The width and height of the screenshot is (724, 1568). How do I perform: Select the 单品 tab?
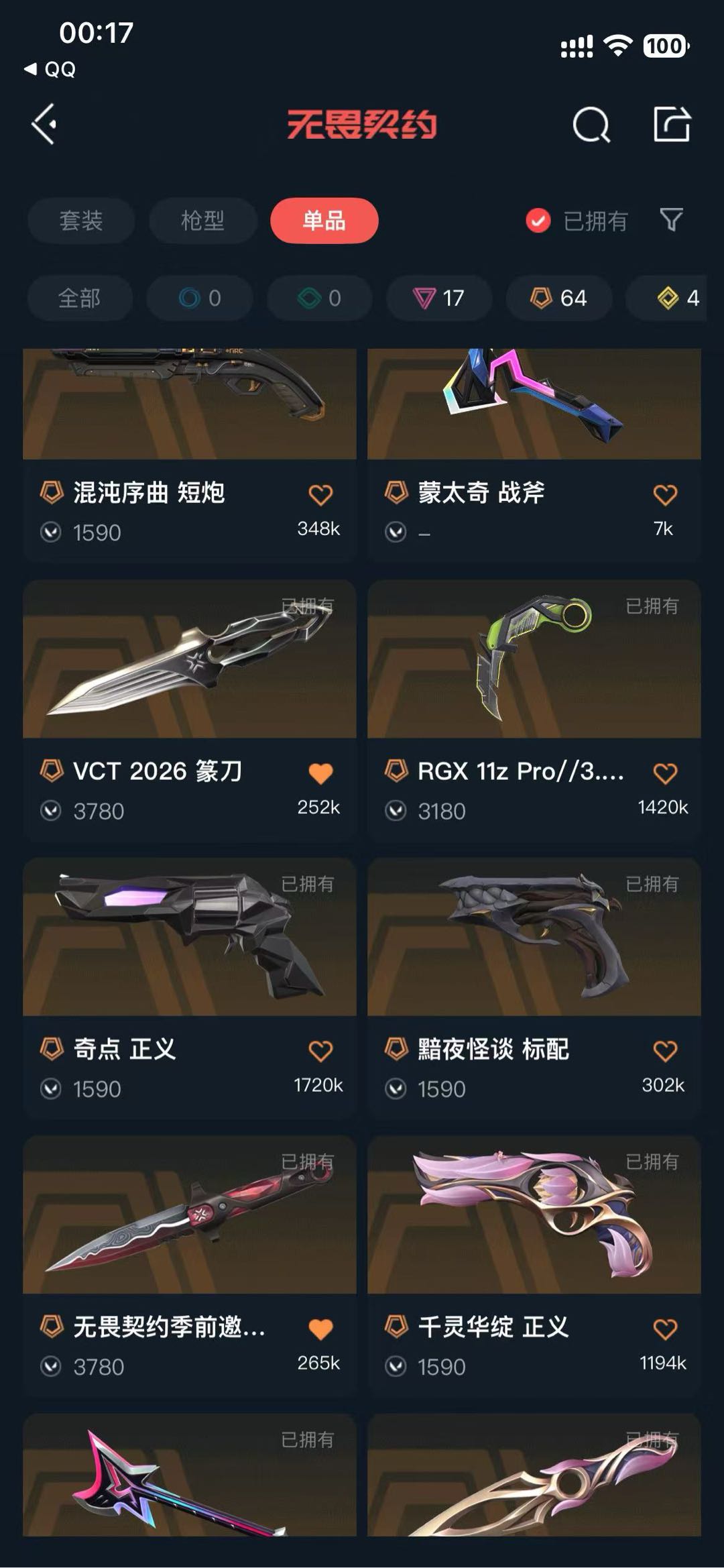[x=324, y=221]
